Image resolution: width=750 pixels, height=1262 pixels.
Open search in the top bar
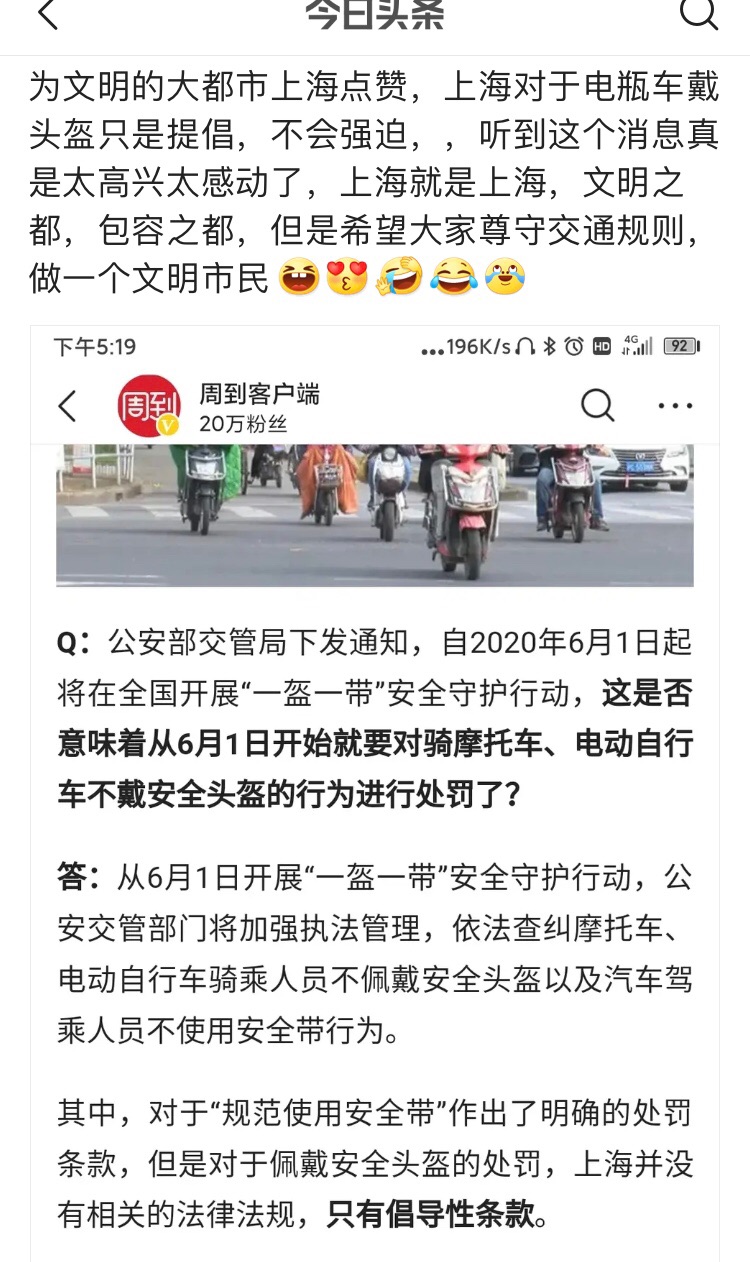(x=698, y=14)
